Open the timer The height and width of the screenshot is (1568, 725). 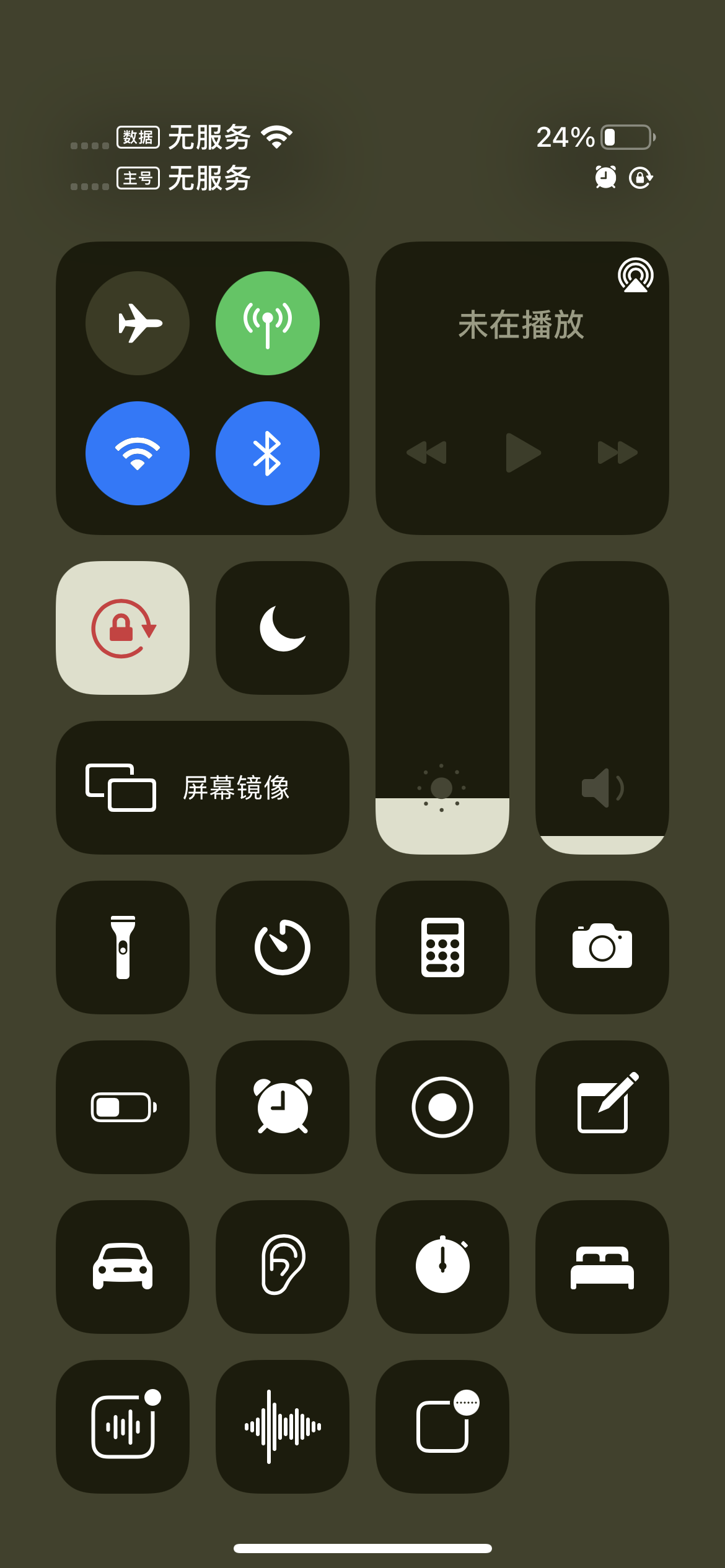[283, 947]
